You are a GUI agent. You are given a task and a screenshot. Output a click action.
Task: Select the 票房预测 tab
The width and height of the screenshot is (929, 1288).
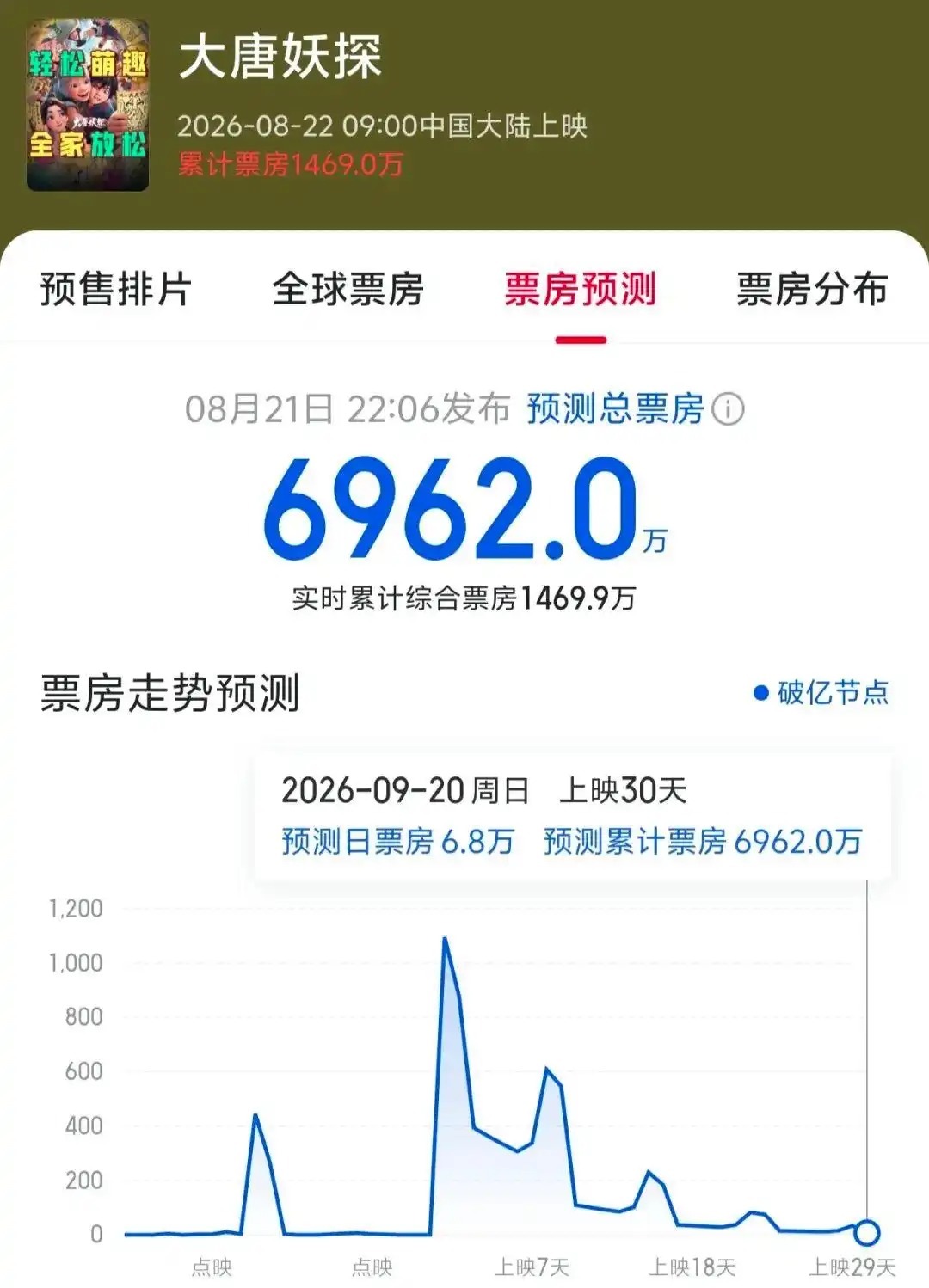click(x=581, y=289)
